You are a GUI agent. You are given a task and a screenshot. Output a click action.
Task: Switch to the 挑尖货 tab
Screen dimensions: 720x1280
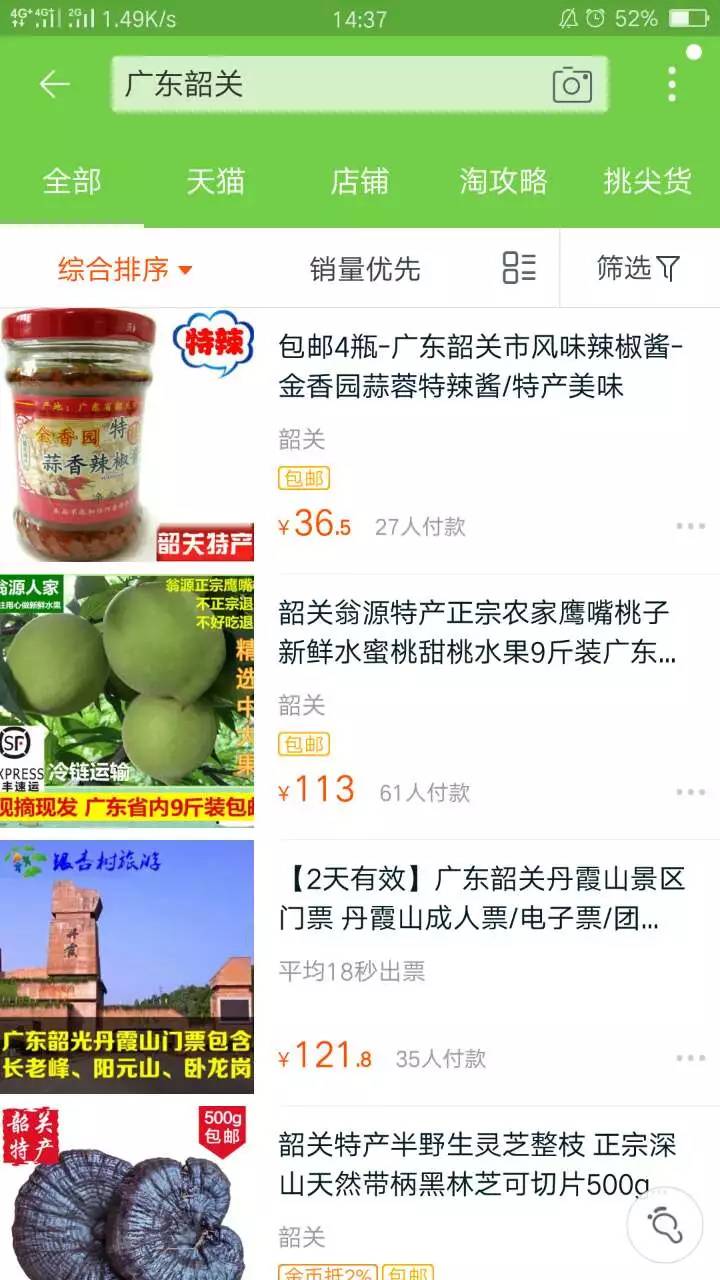[647, 181]
